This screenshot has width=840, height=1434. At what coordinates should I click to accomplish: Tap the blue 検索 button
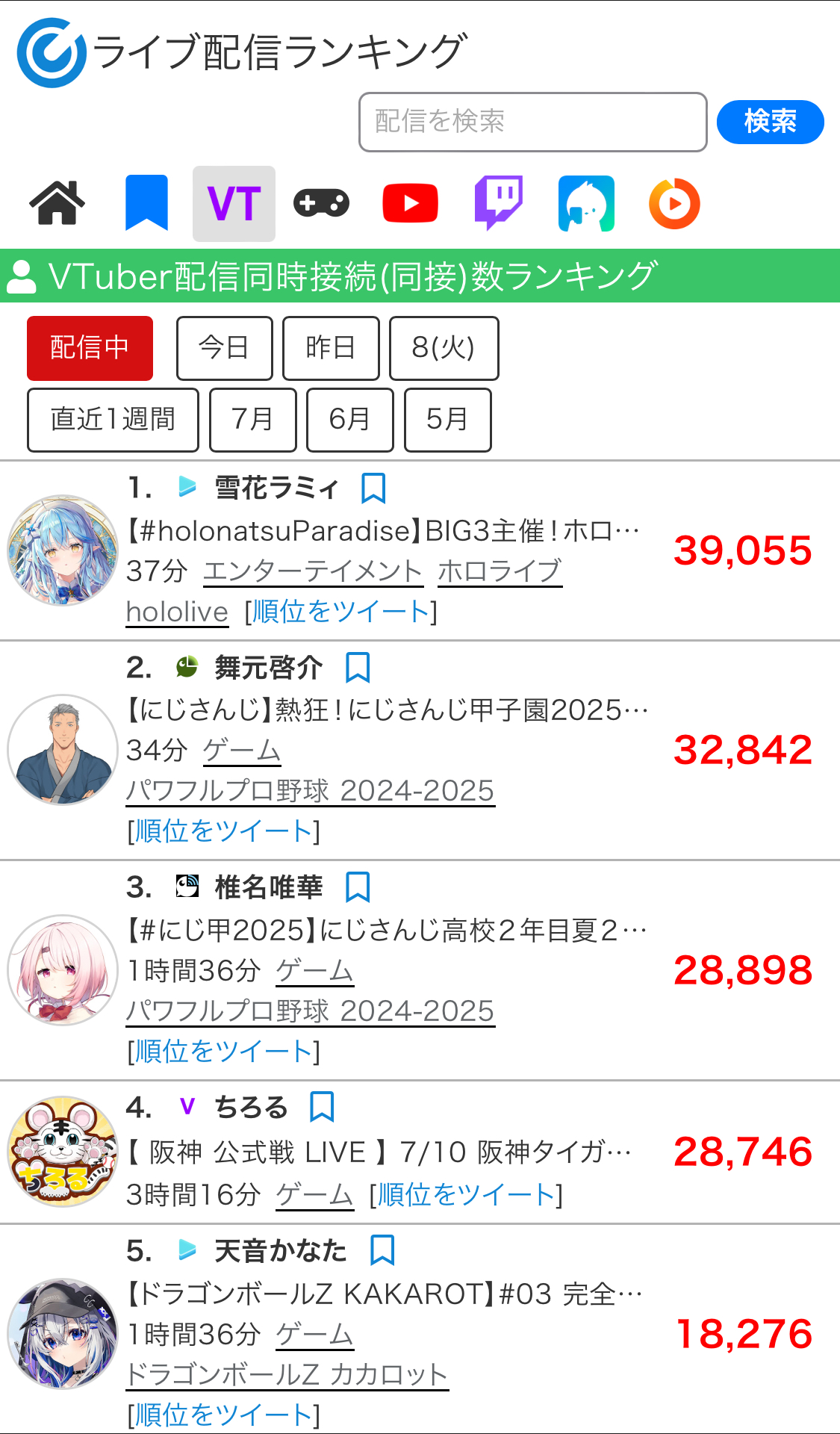pos(770,122)
